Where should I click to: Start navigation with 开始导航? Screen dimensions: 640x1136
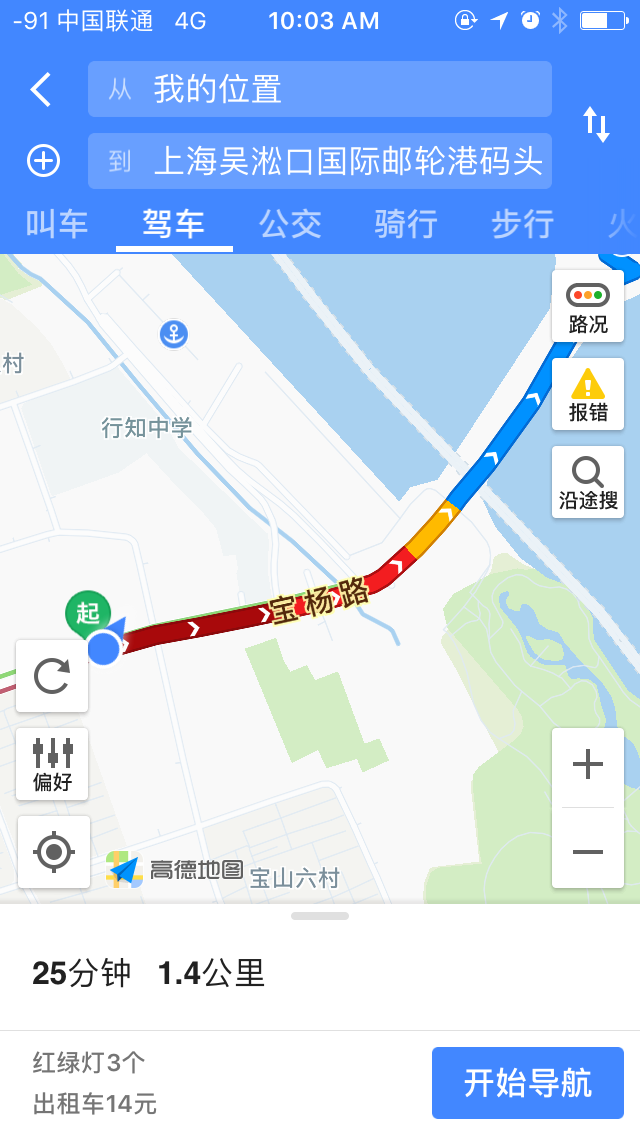528,1083
